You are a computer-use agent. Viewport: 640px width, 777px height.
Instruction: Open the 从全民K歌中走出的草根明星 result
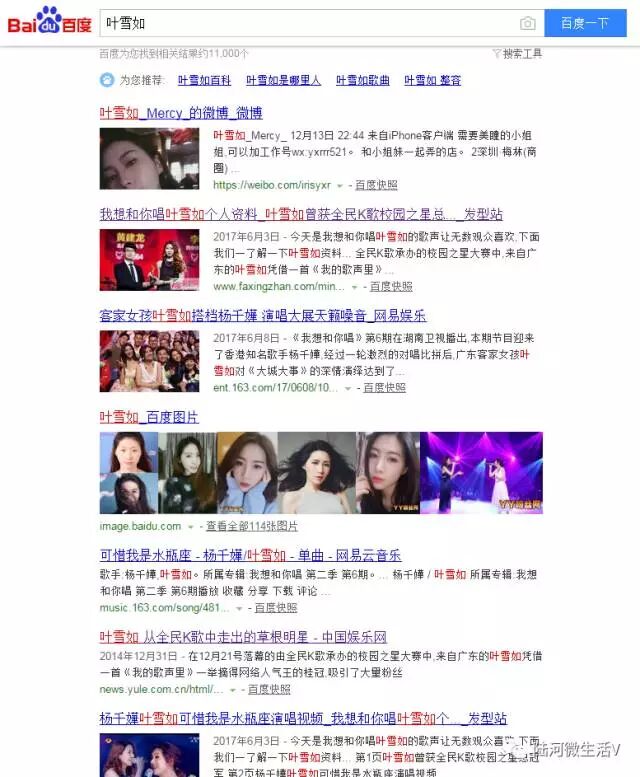(243, 637)
